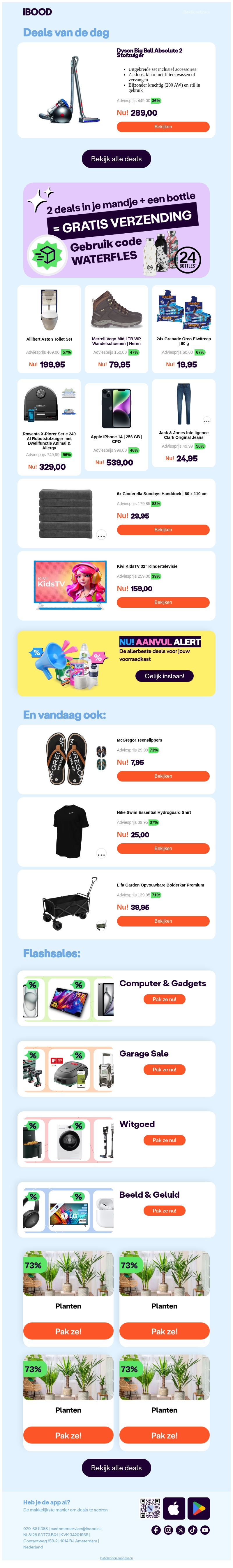Open the Apple App Store download badge

point(174,1508)
